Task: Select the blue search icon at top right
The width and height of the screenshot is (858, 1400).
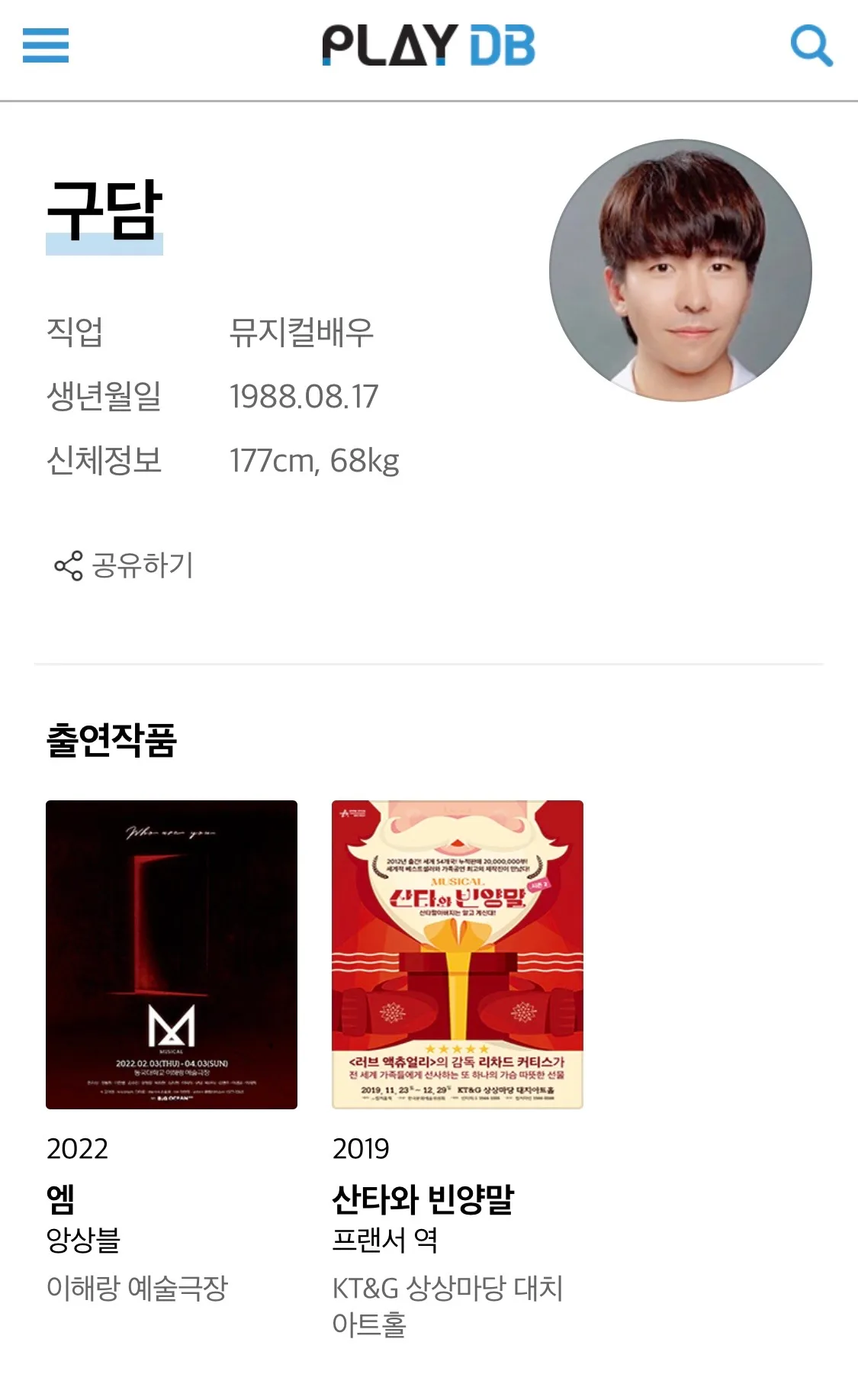Action: click(813, 46)
